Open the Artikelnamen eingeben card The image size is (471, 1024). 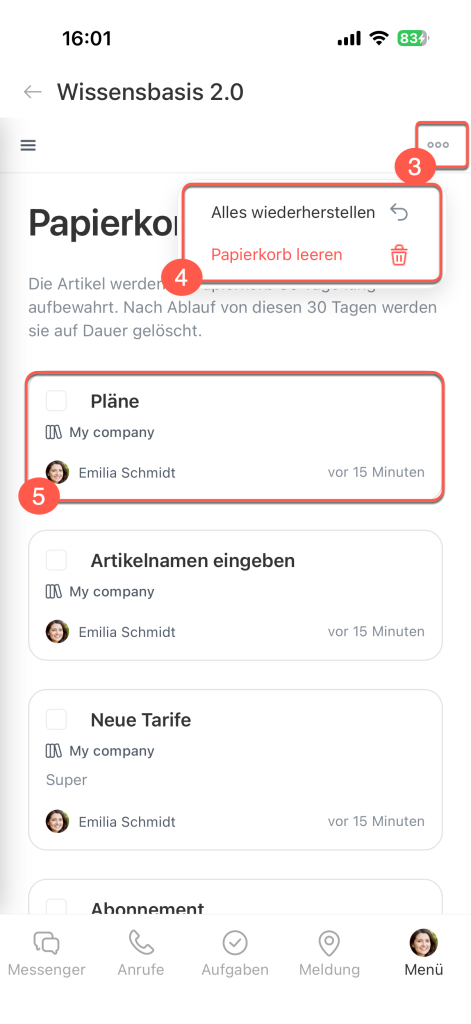point(235,595)
